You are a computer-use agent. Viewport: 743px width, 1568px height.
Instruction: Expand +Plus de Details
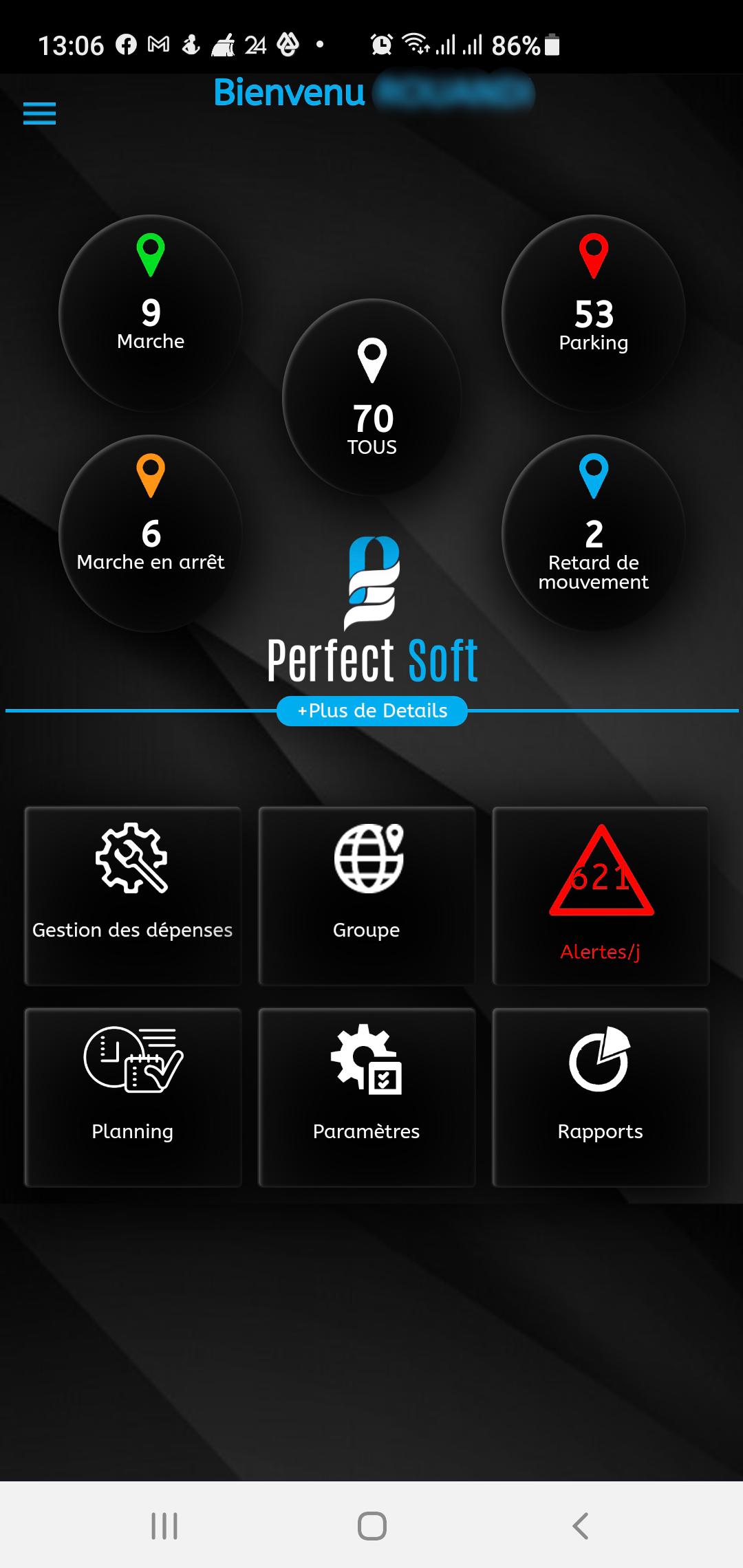(x=371, y=711)
